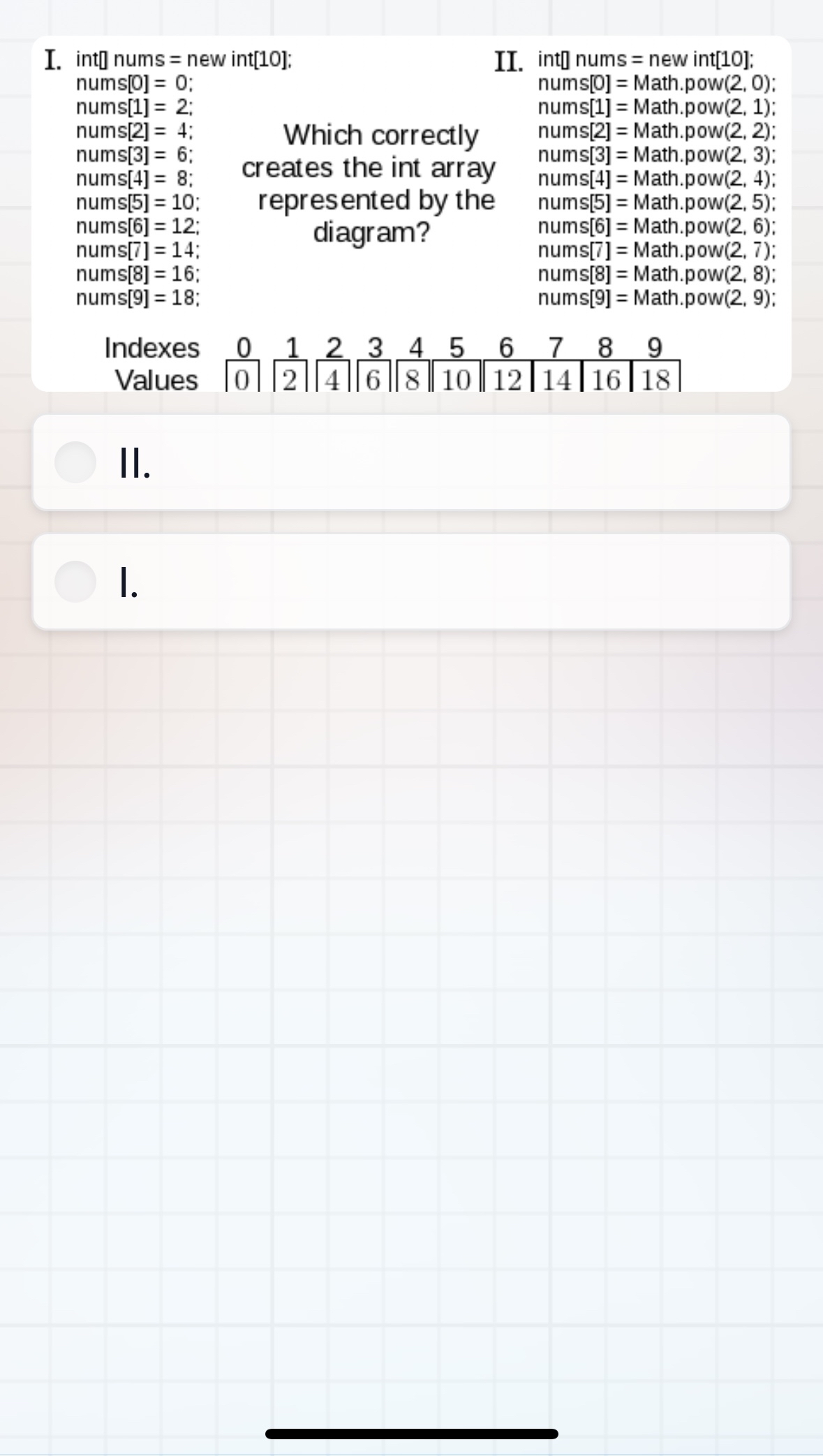This screenshot has height=1456, width=823.
Task: Click the question text about the int array
Action: (369, 183)
